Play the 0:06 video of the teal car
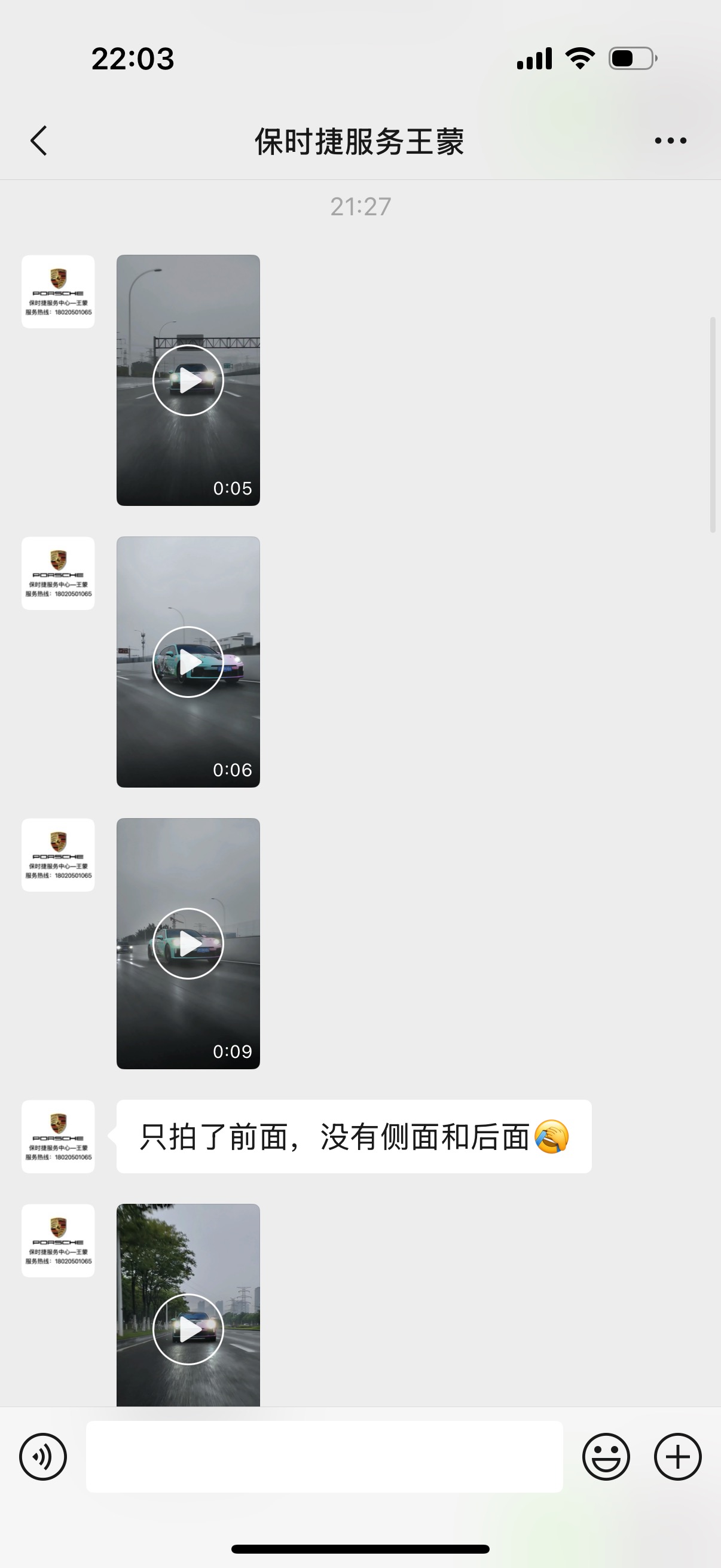The width and height of the screenshot is (721, 1568). (x=188, y=661)
